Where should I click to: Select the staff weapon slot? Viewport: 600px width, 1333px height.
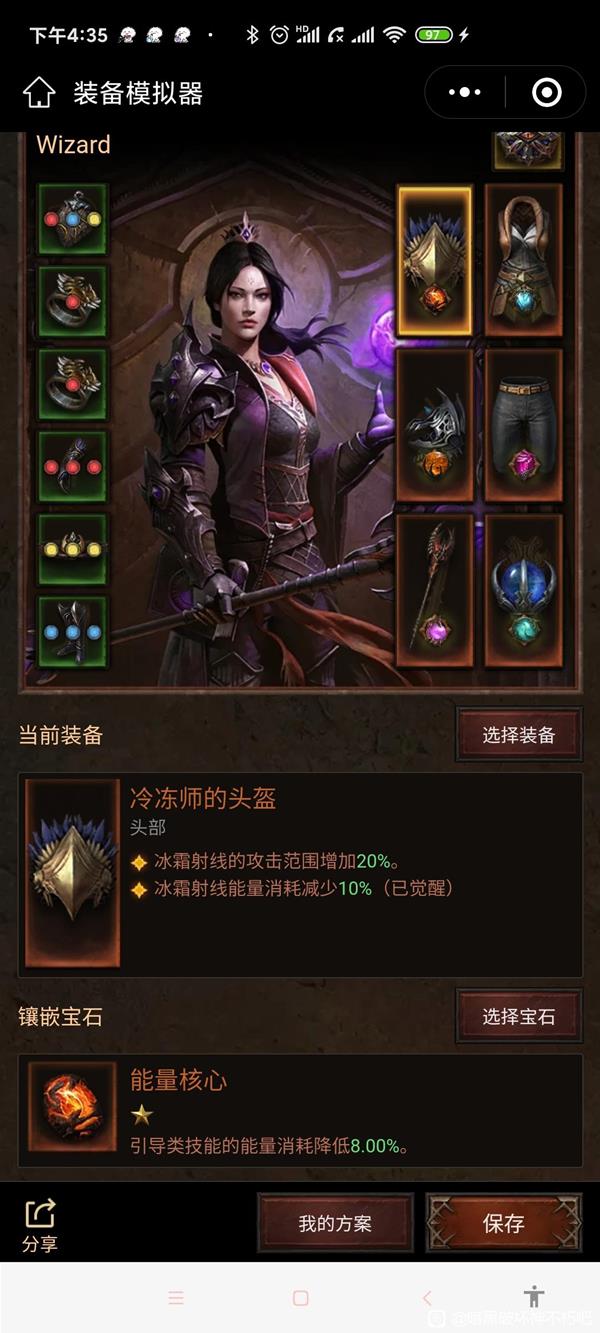pos(435,590)
